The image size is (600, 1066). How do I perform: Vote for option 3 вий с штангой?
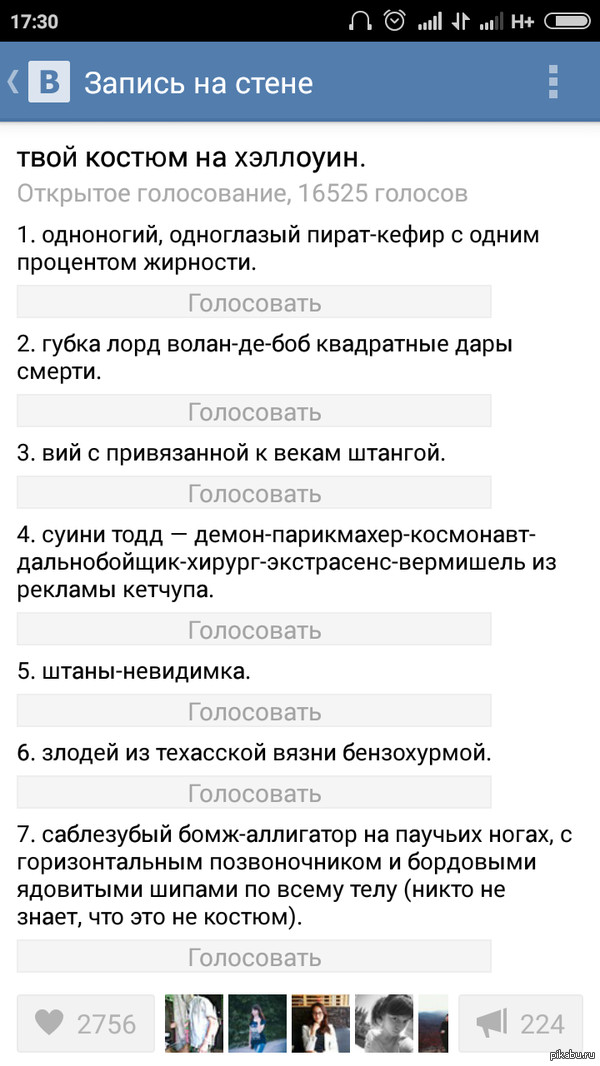(254, 493)
